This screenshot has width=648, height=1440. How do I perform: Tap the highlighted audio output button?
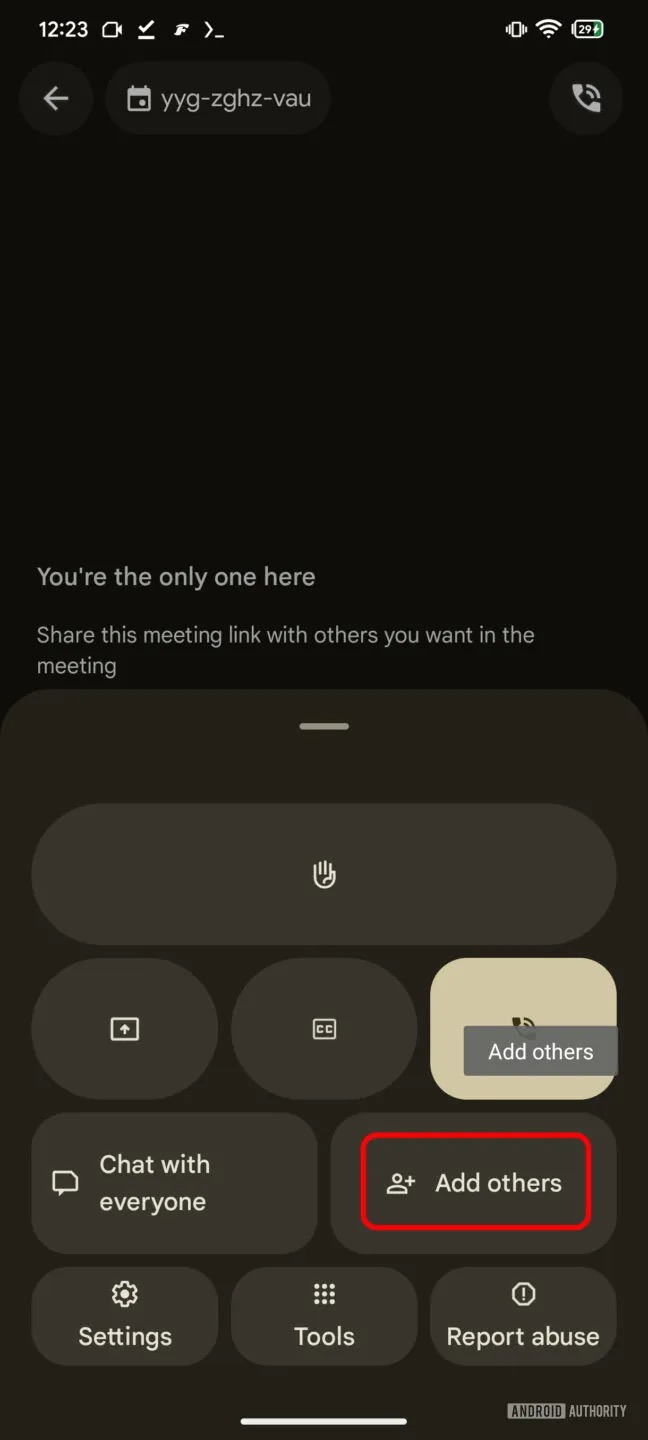pos(523,1029)
